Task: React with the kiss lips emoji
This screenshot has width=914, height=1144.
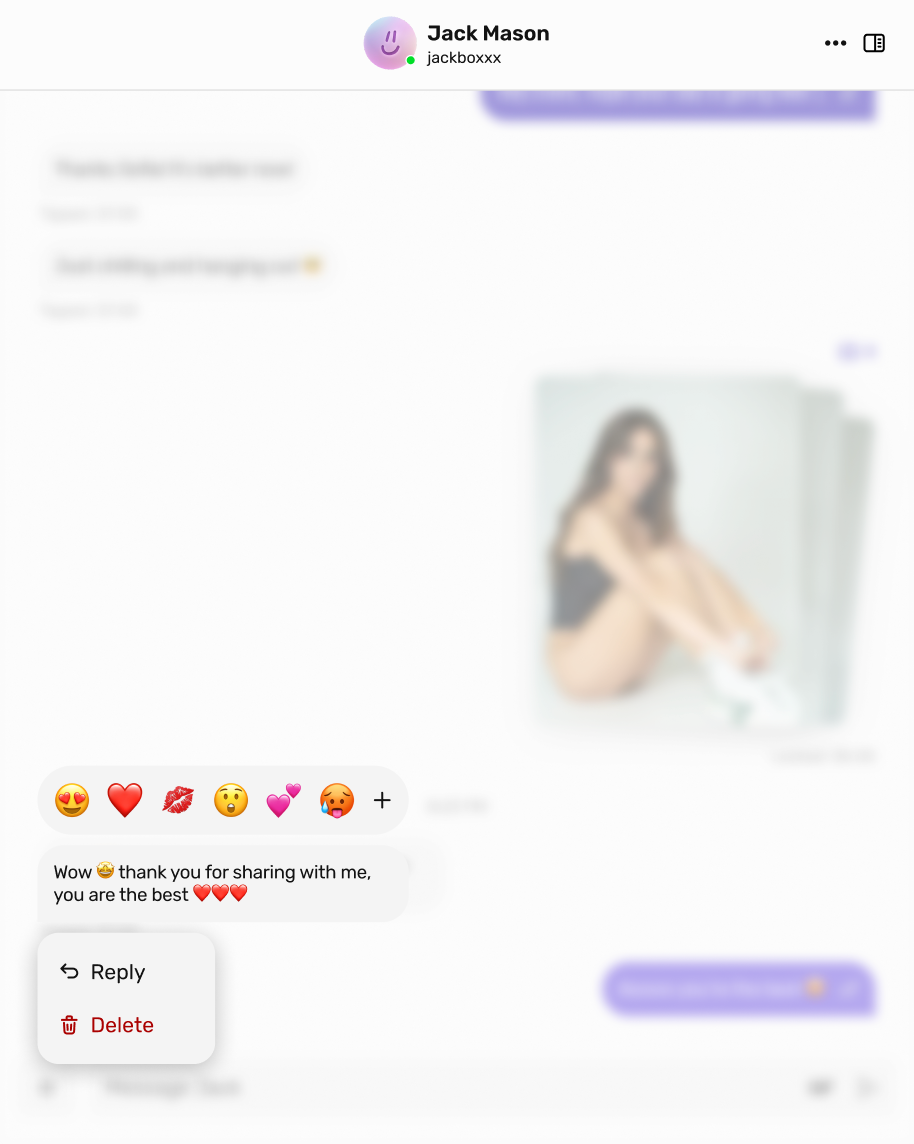Action: coord(178,800)
